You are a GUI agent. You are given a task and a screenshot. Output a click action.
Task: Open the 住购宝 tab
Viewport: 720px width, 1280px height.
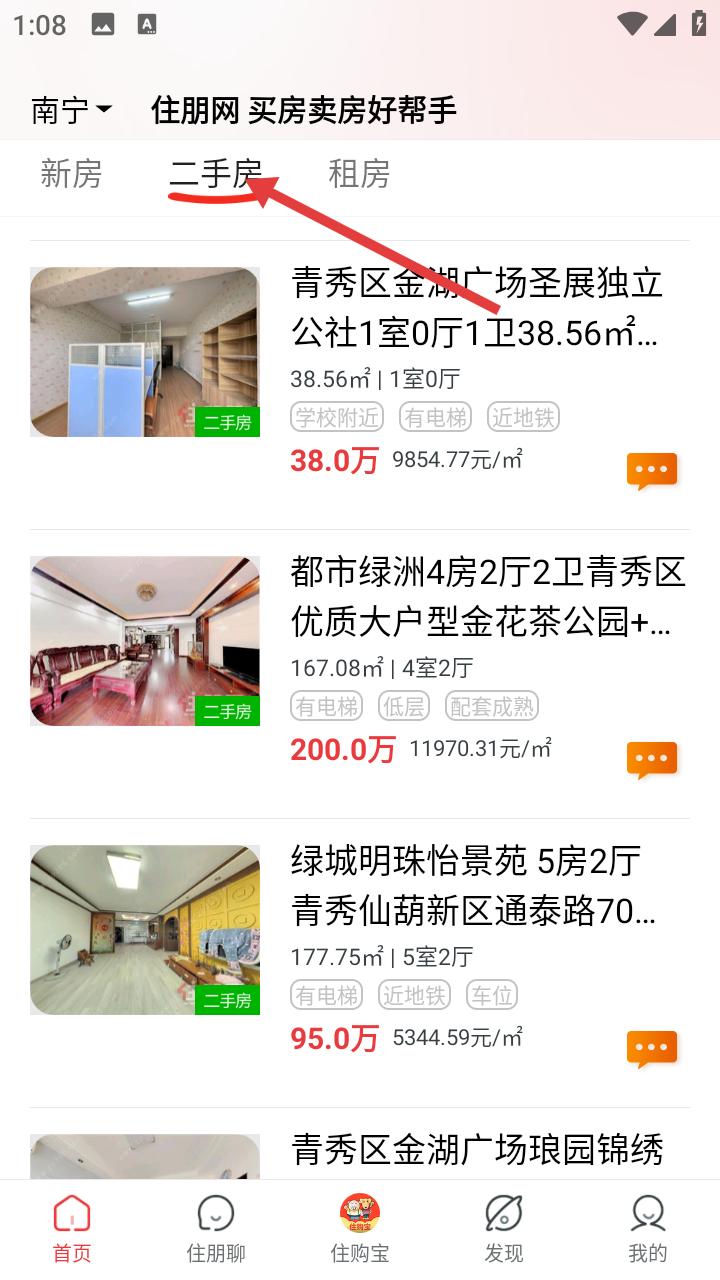pos(360,1230)
